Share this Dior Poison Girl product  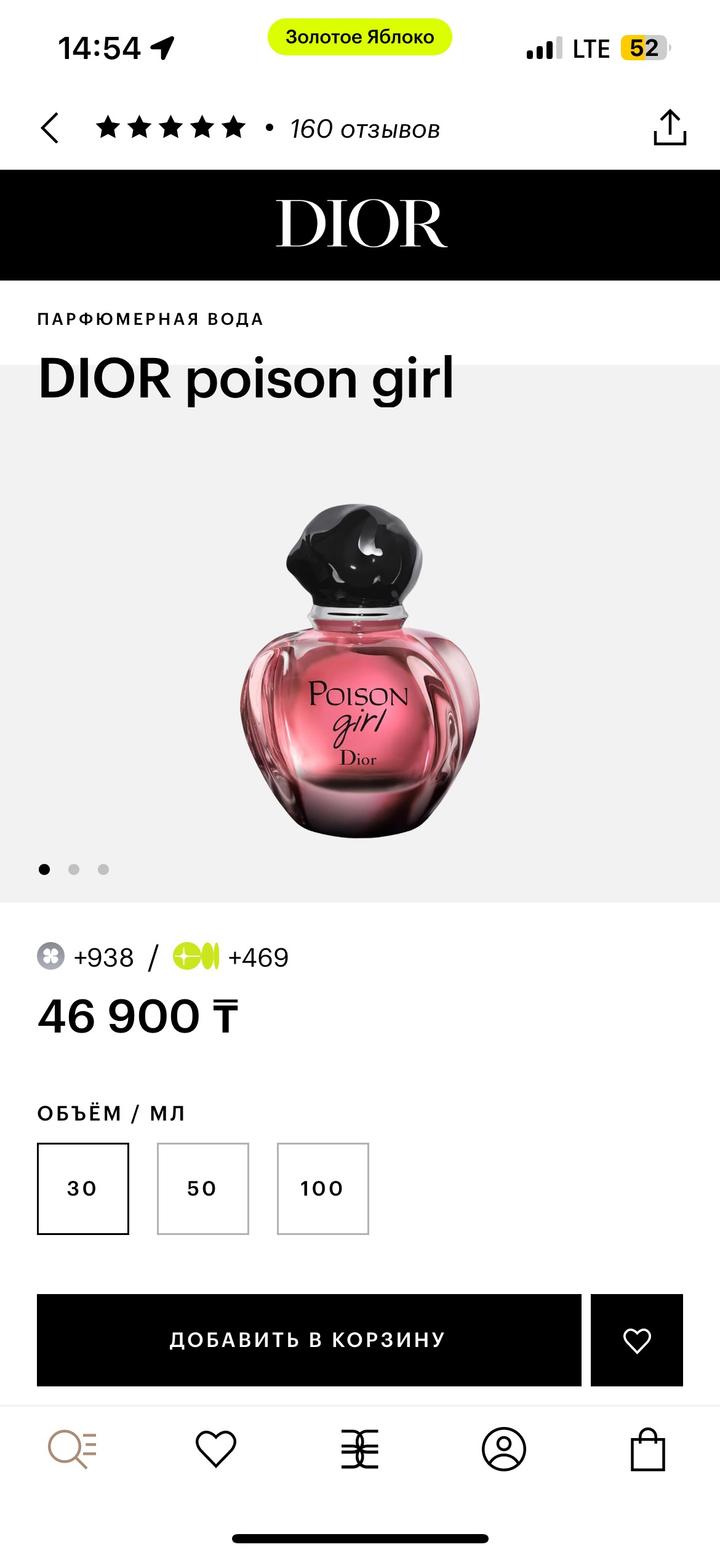coord(669,128)
